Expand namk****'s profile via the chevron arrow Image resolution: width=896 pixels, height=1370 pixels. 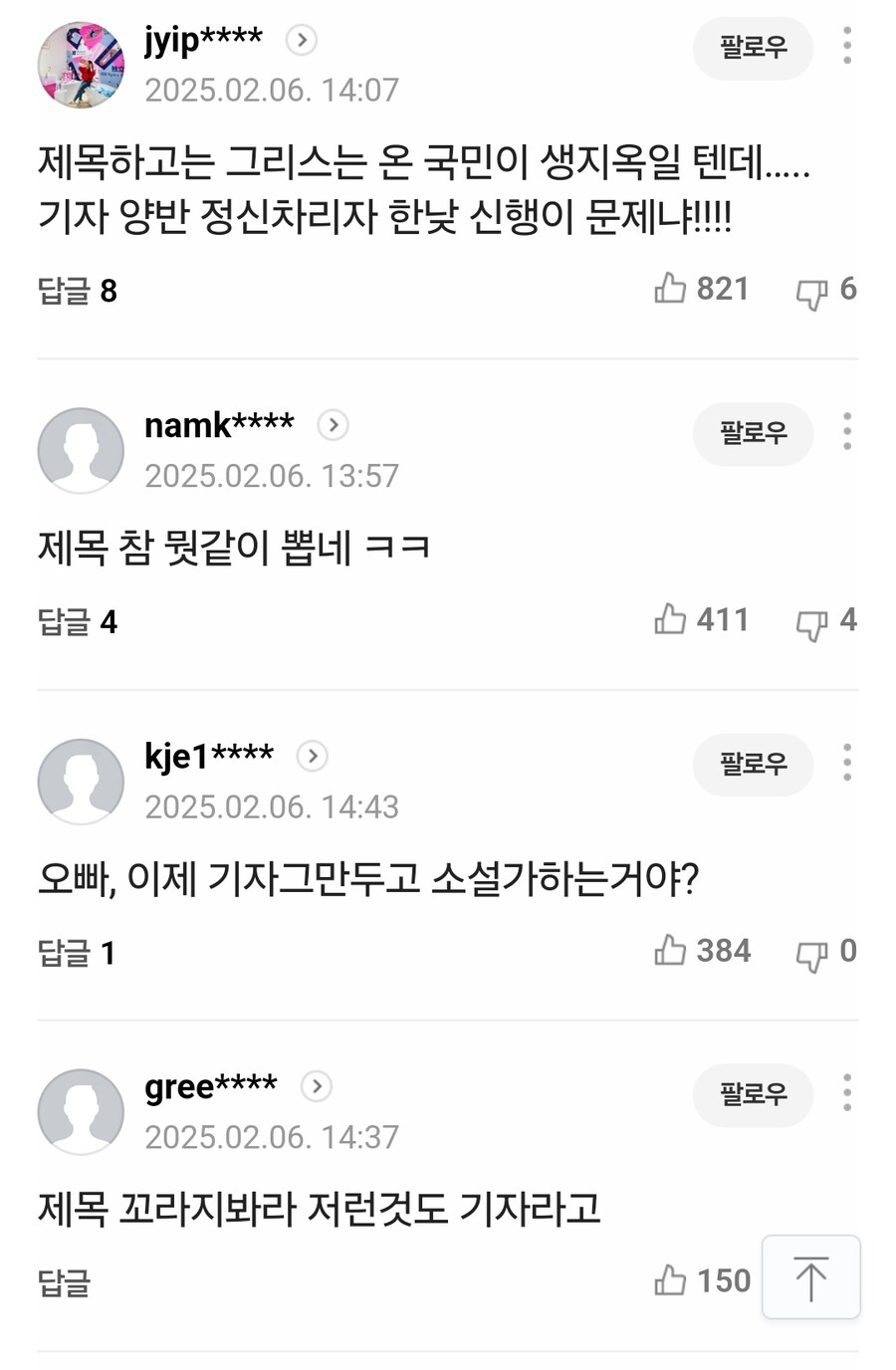point(333,424)
